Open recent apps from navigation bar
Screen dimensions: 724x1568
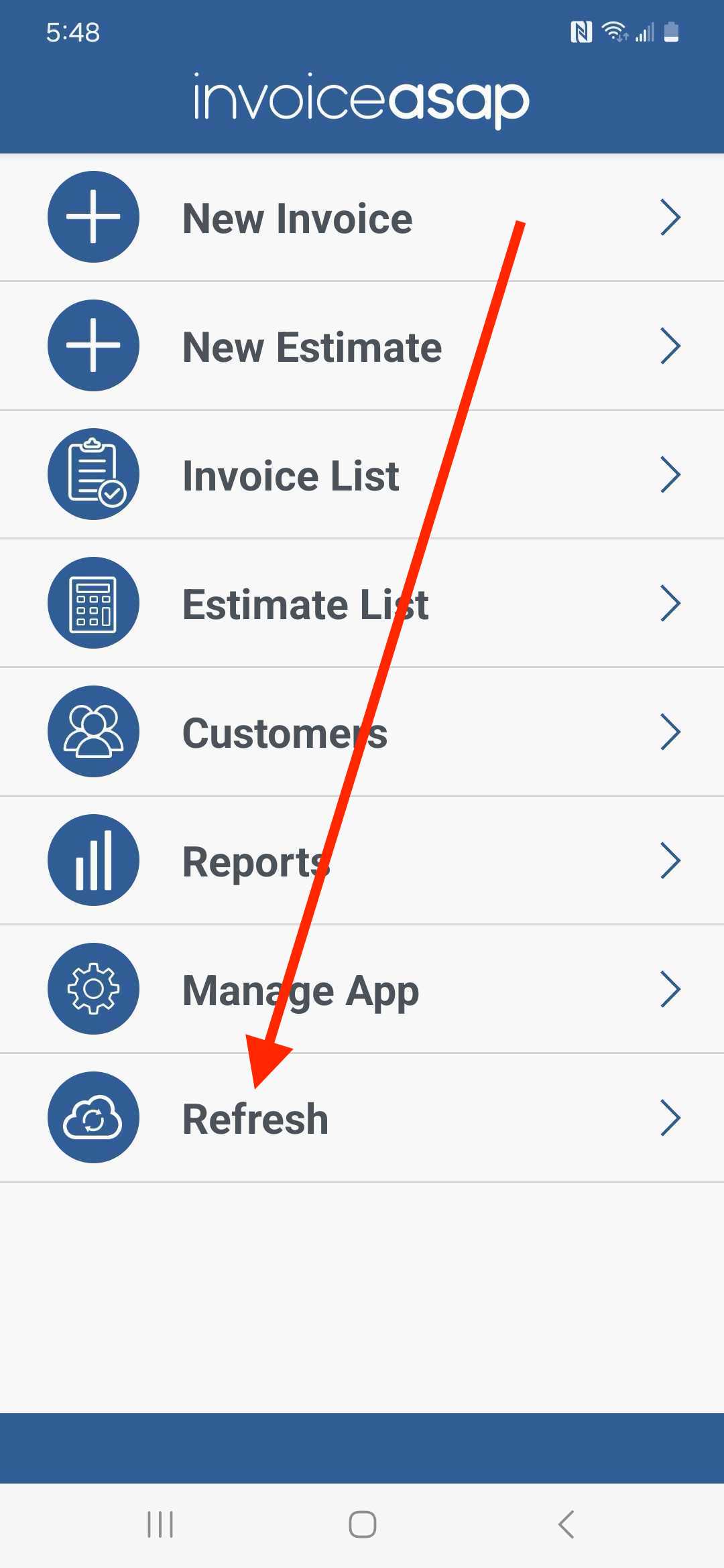click(160, 1524)
